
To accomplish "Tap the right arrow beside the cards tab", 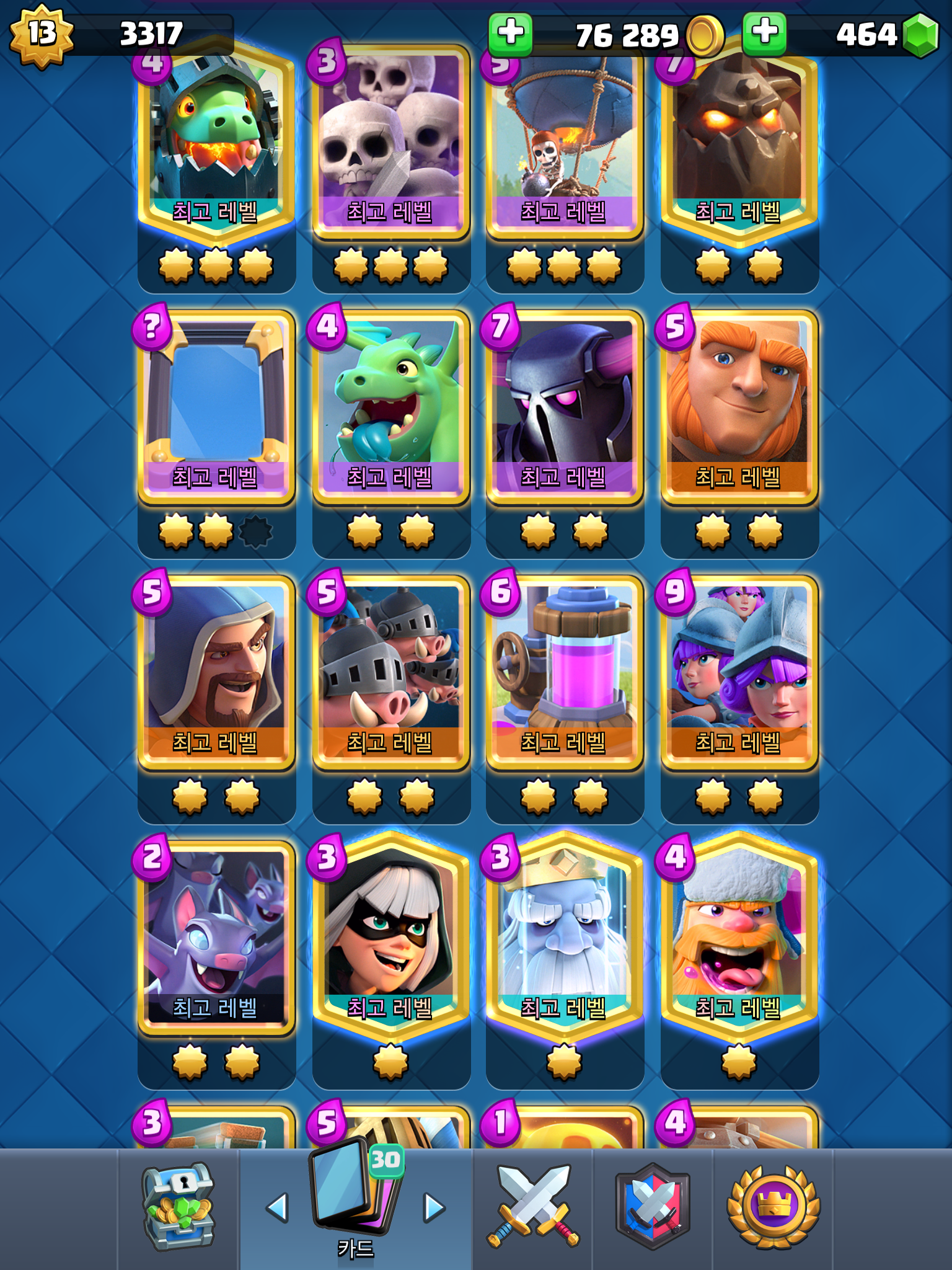I will tap(434, 1208).
